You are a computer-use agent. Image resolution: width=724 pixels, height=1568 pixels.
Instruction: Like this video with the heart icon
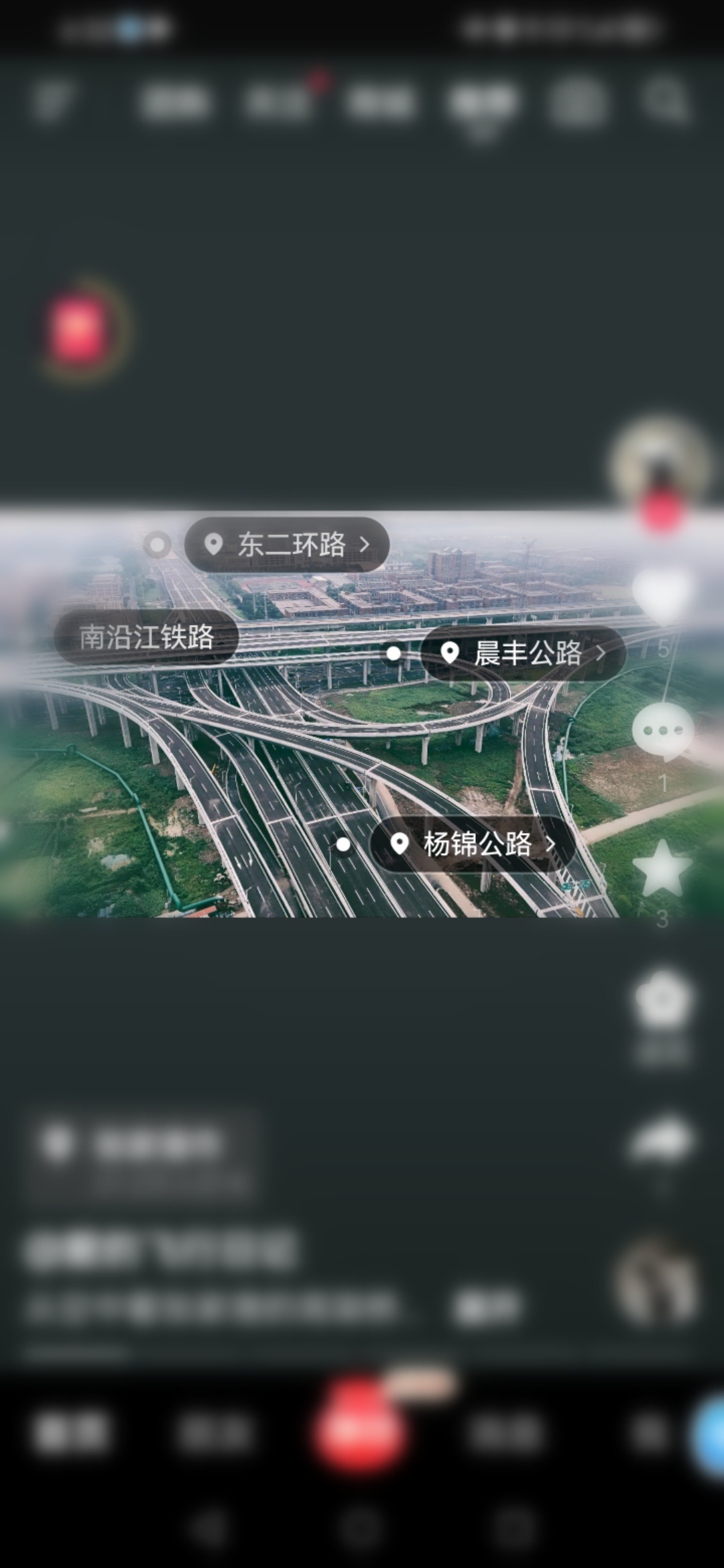pyautogui.click(x=662, y=596)
